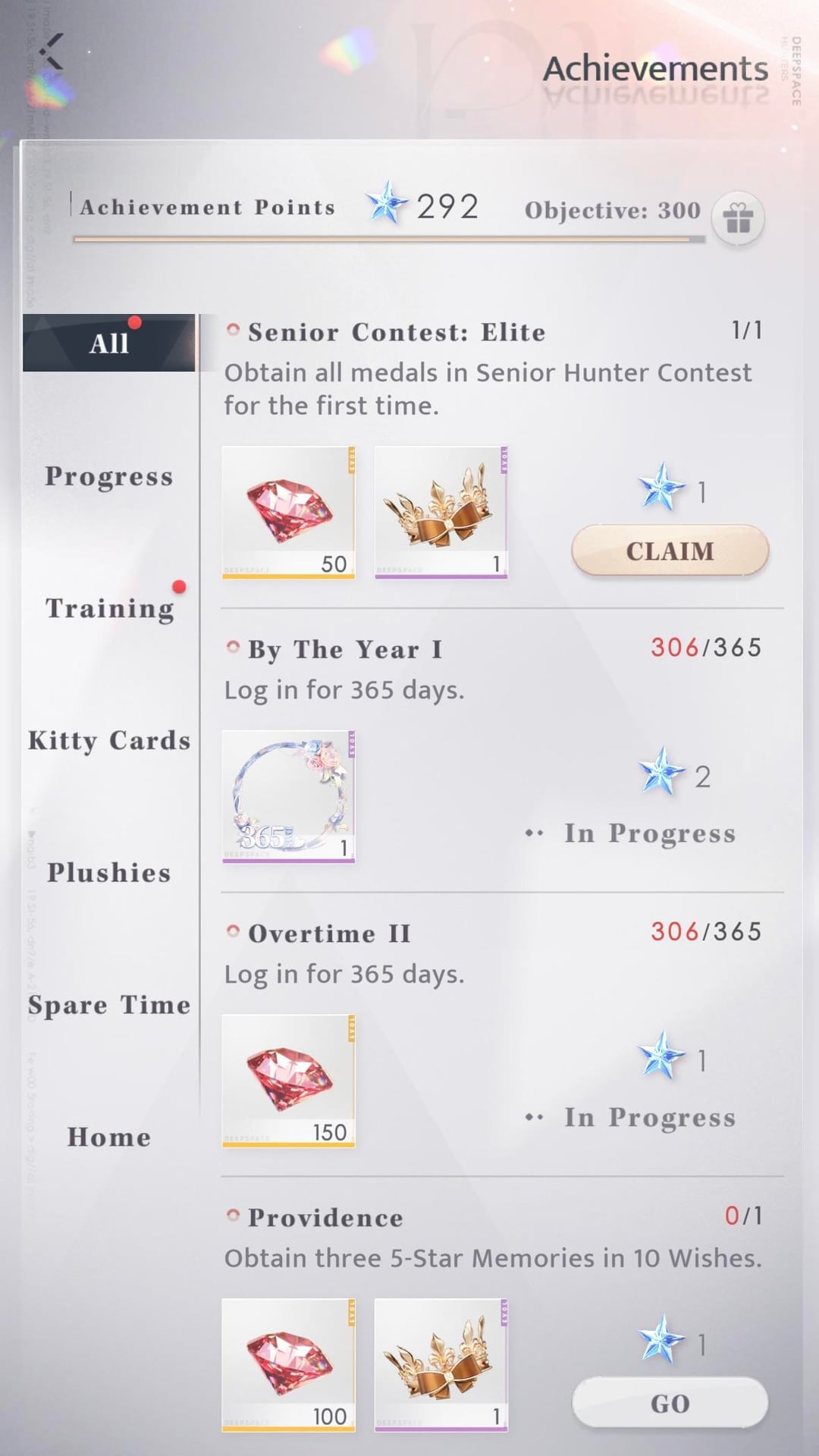Viewport: 819px width, 1456px height.
Task: Open the Kitty Cards category
Action: pyautogui.click(x=109, y=740)
